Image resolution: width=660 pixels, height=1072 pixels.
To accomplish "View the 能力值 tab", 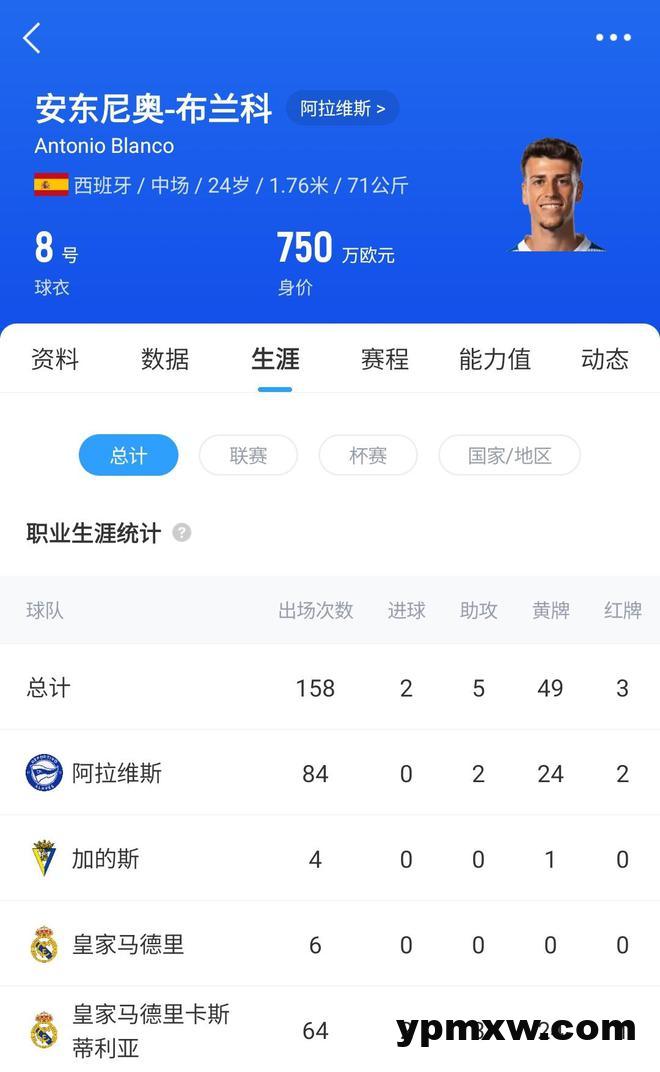I will tap(495, 359).
